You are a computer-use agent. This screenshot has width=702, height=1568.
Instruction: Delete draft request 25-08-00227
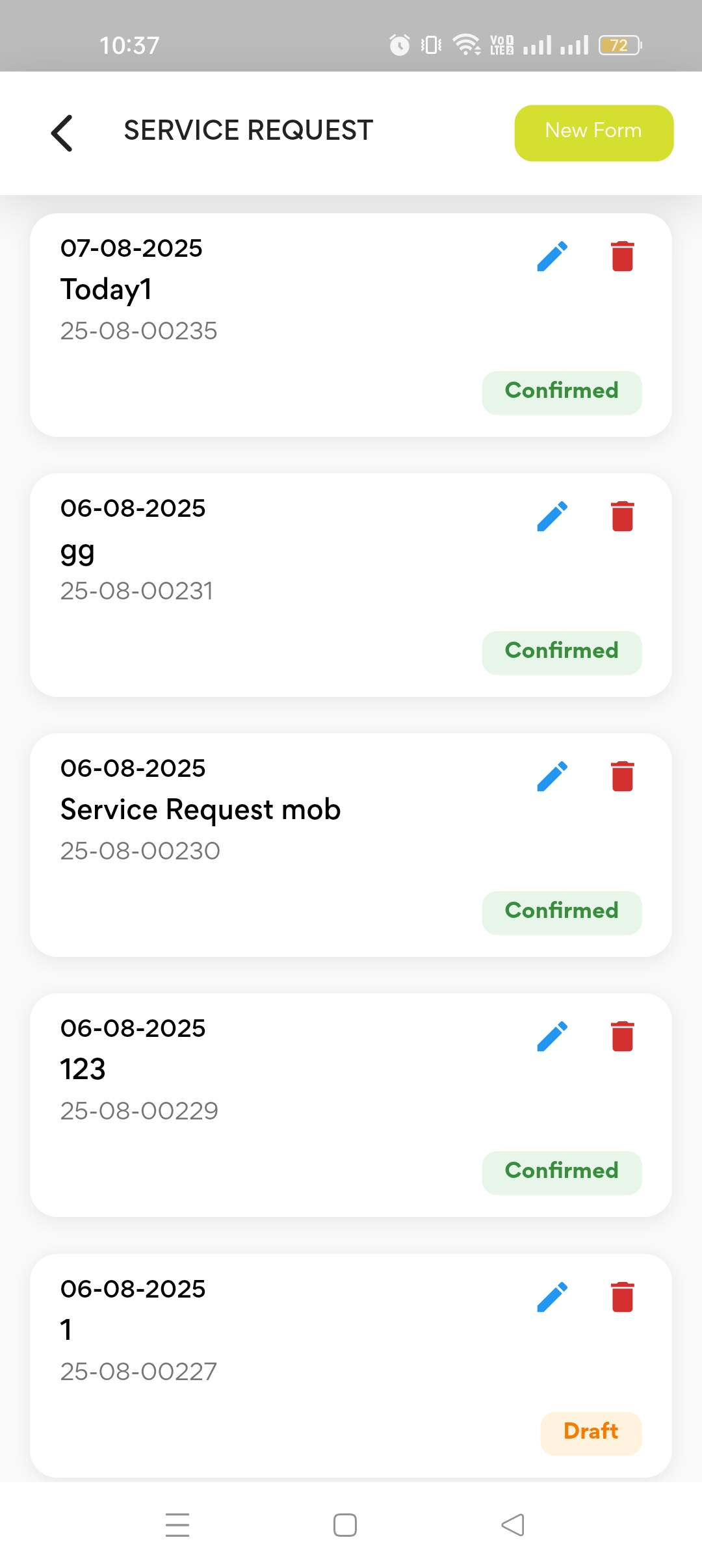point(622,1297)
